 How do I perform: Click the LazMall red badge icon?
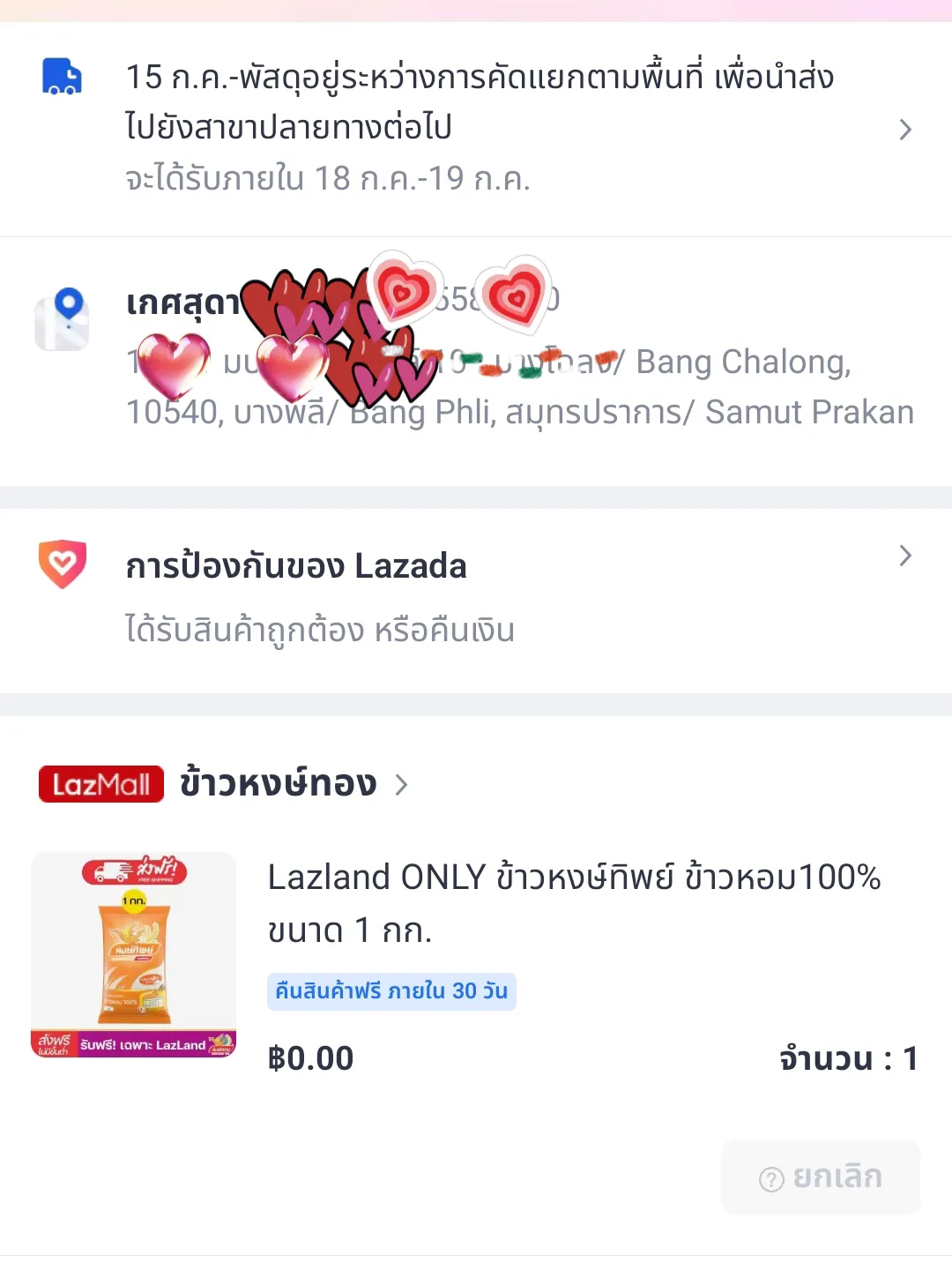coord(100,783)
